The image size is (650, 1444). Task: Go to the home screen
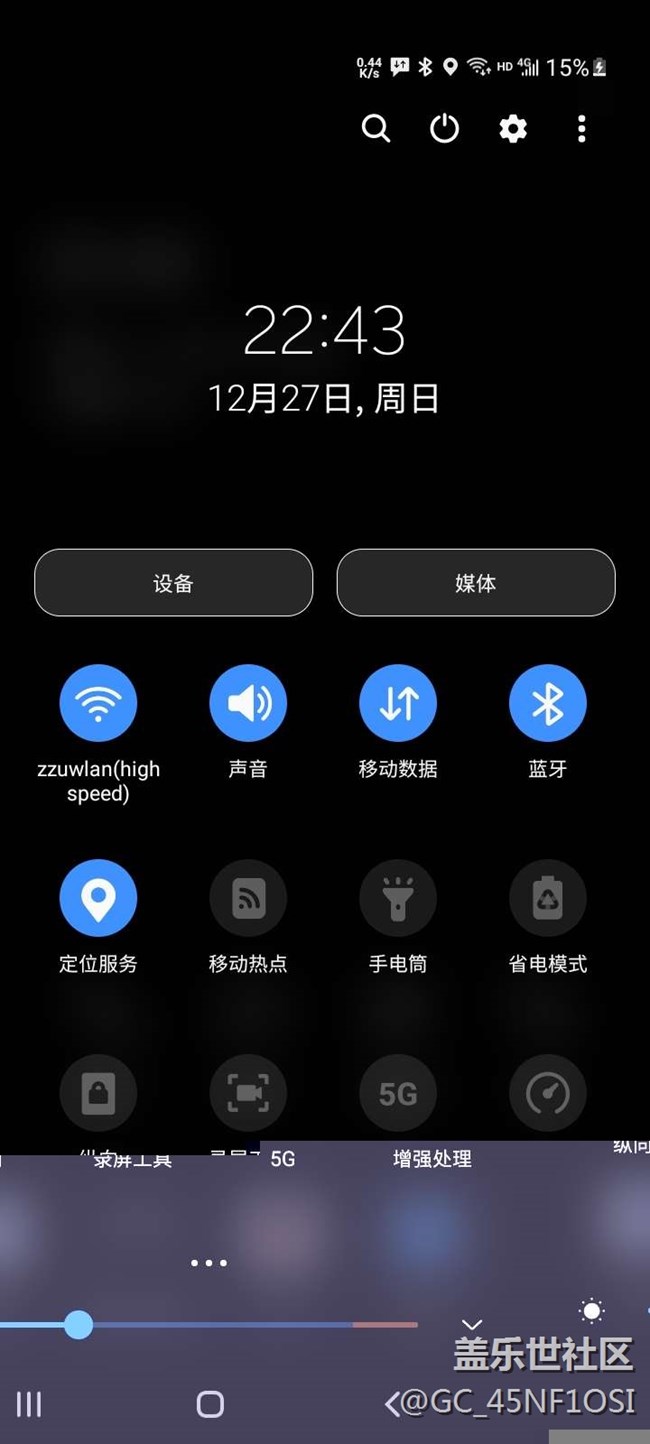tap(210, 1404)
